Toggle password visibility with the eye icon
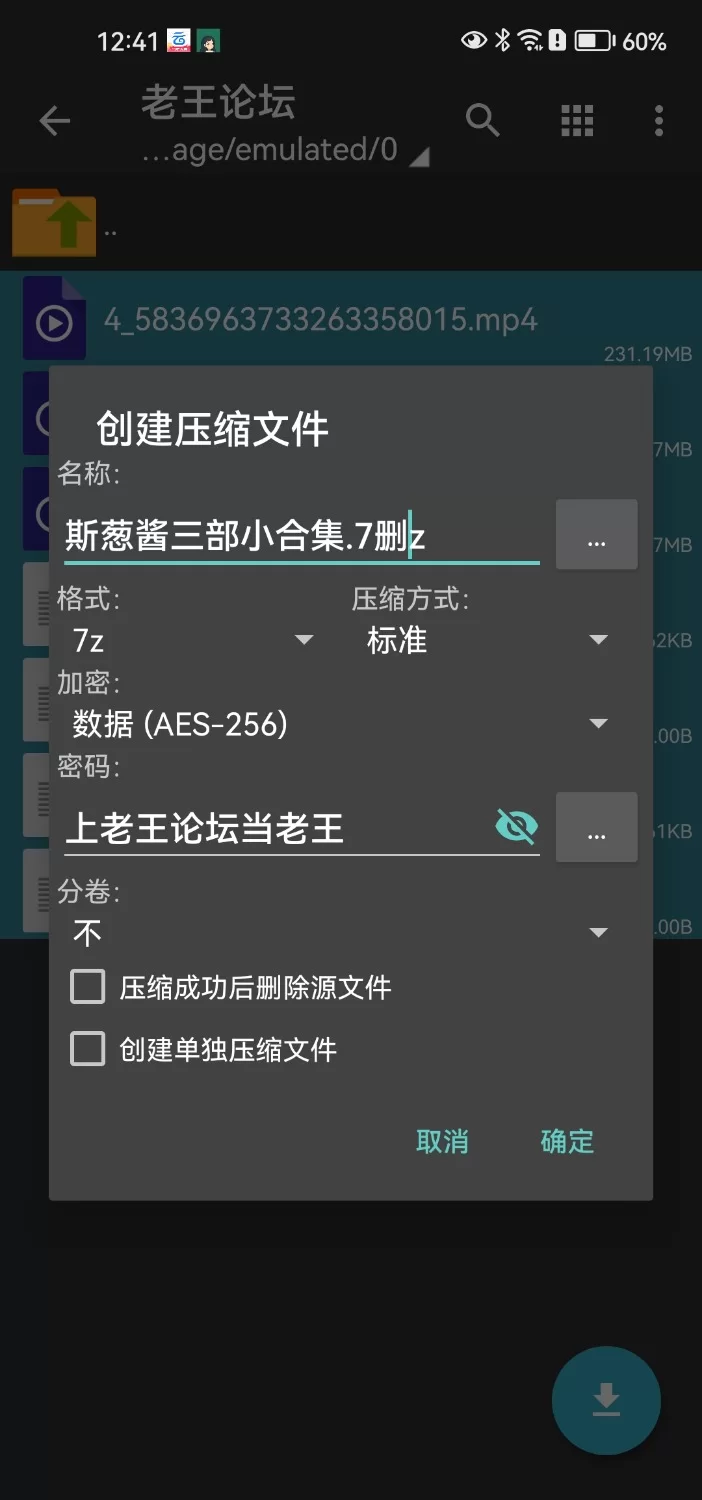 click(x=516, y=827)
